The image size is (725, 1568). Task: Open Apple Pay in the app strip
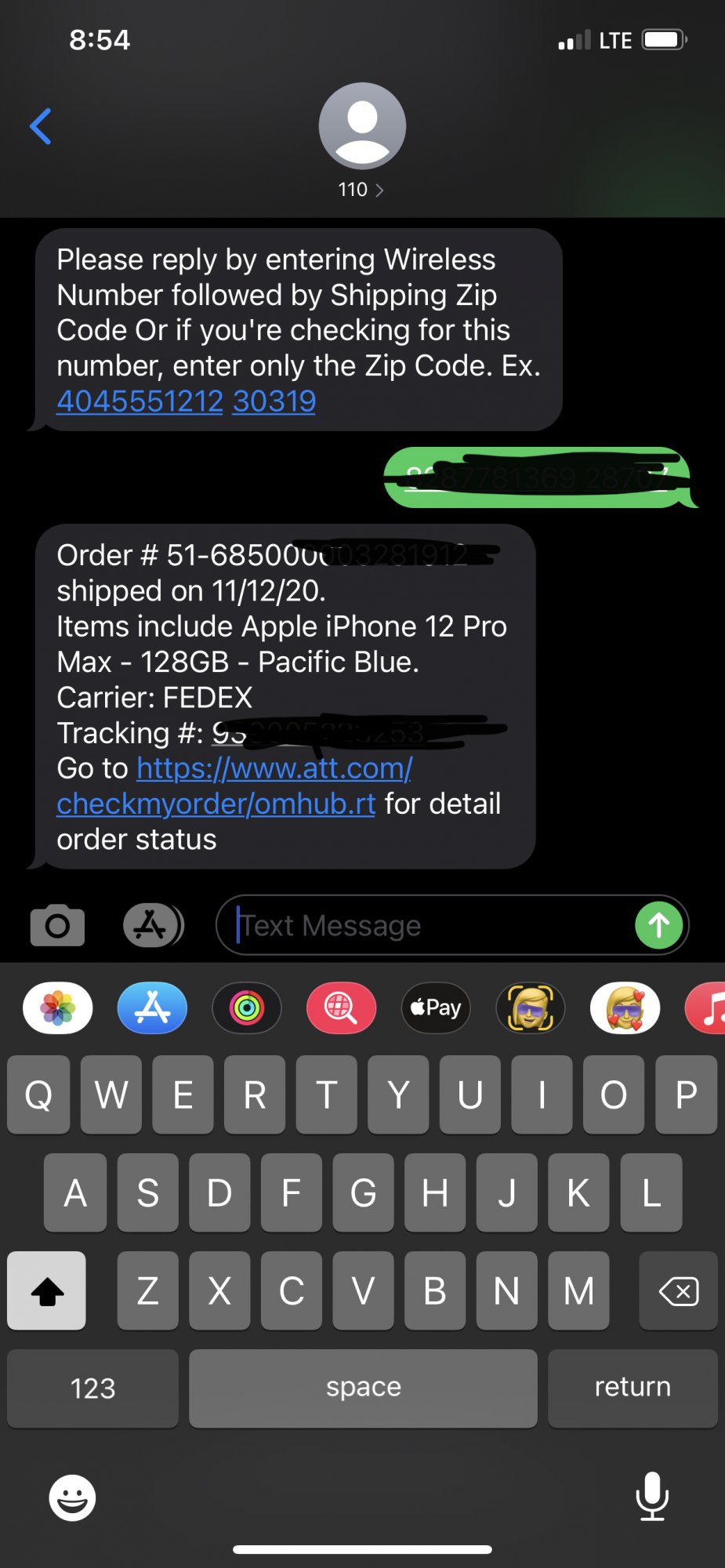436,1008
